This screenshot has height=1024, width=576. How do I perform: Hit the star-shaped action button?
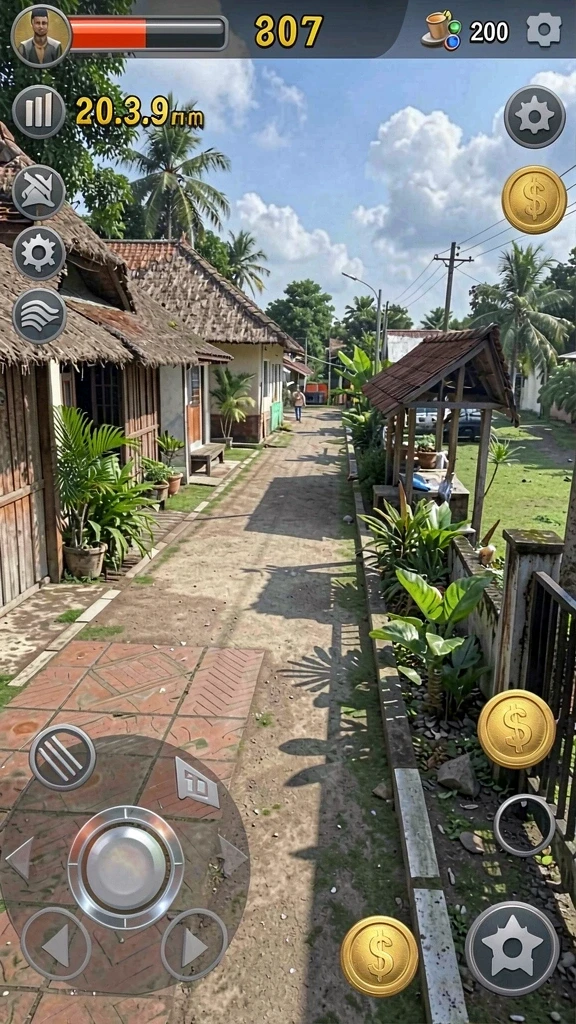click(x=512, y=948)
